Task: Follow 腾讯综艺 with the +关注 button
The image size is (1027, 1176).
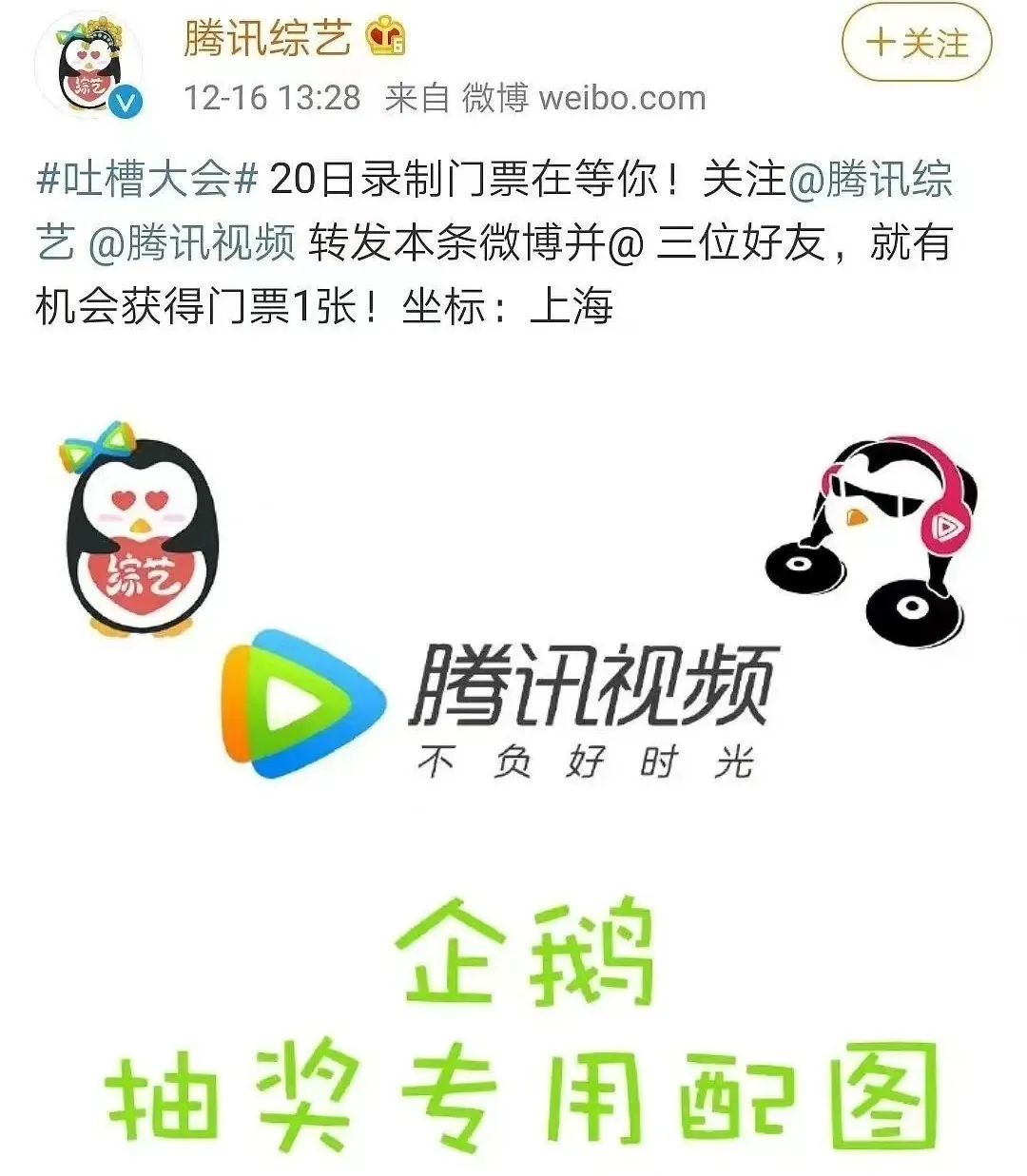Action: click(917, 44)
